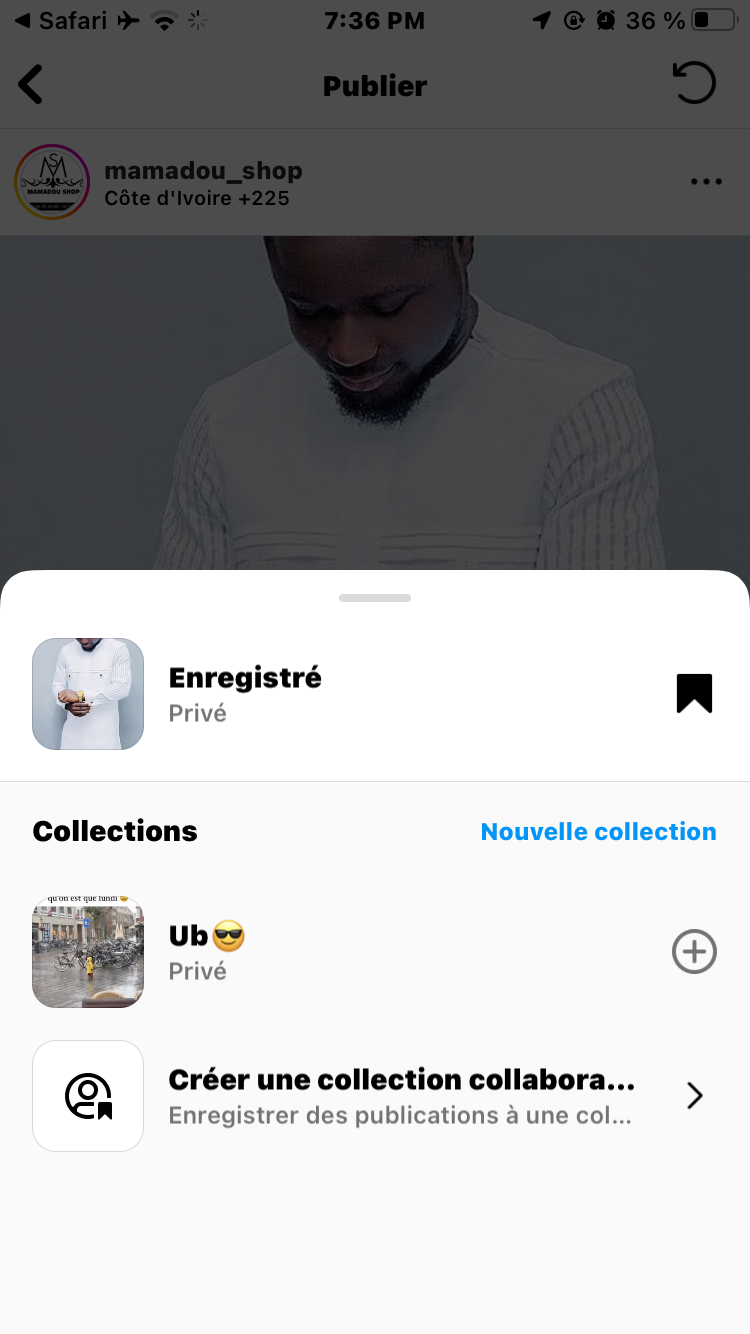Open the three-dot menu on mamadou_shop's post
Screen dimensions: 750x1334
tap(706, 182)
